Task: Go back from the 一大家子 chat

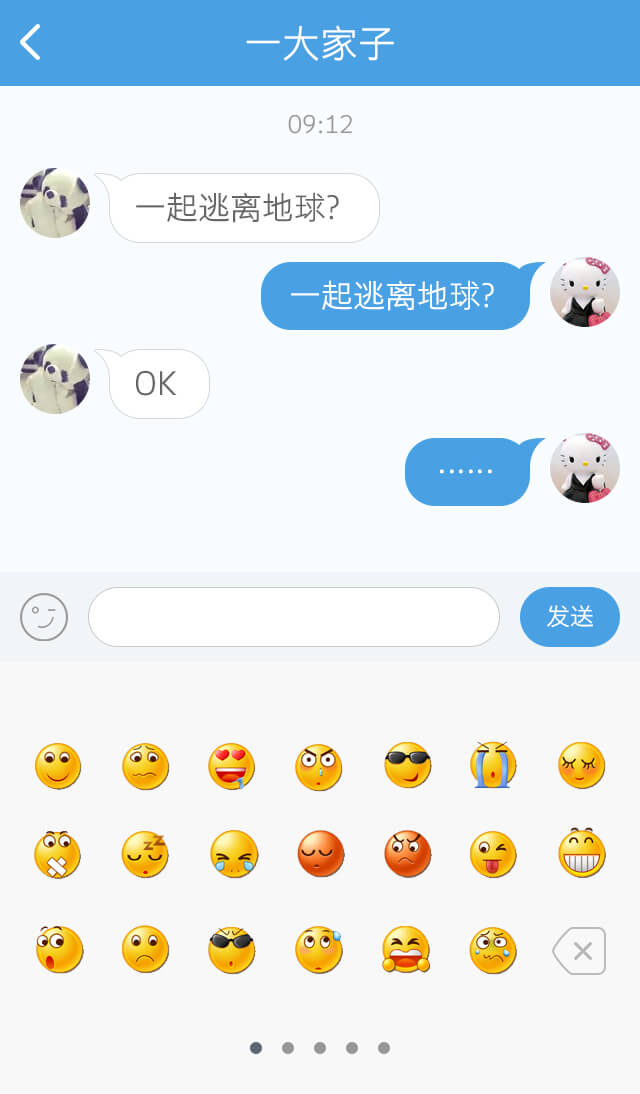Action: pyautogui.click(x=31, y=43)
